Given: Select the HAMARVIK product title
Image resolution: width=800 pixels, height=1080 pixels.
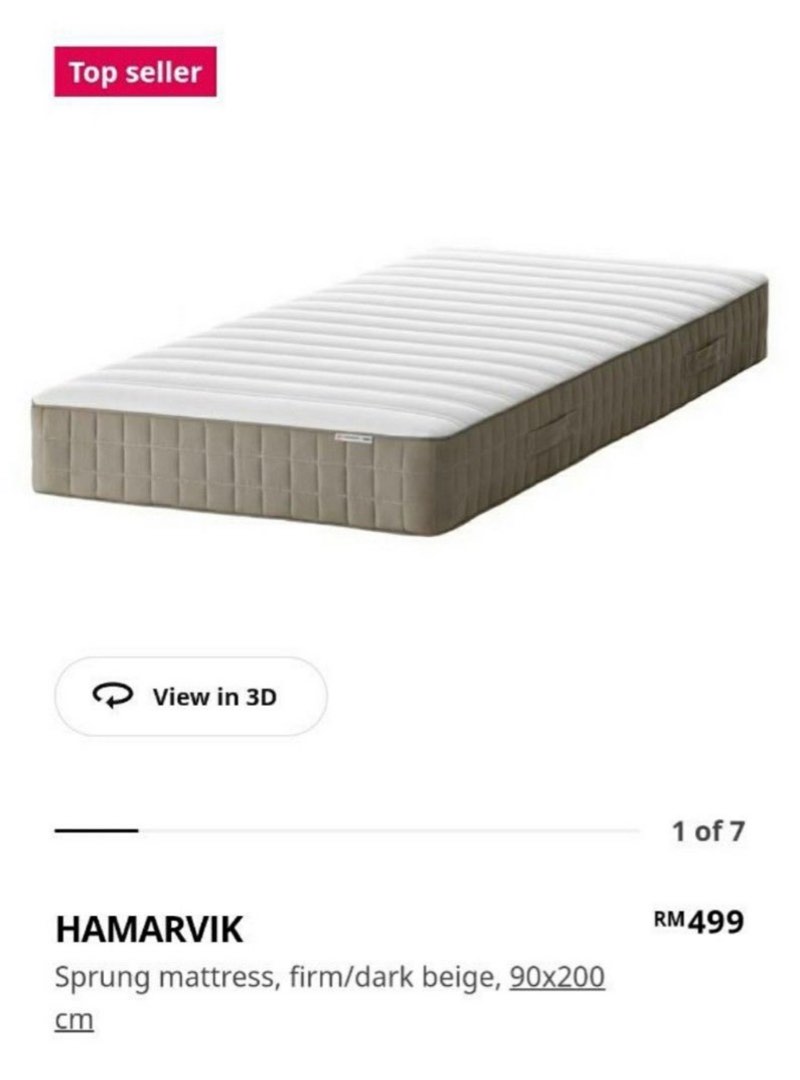Looking at the screenshot, I should coord(150,928).
